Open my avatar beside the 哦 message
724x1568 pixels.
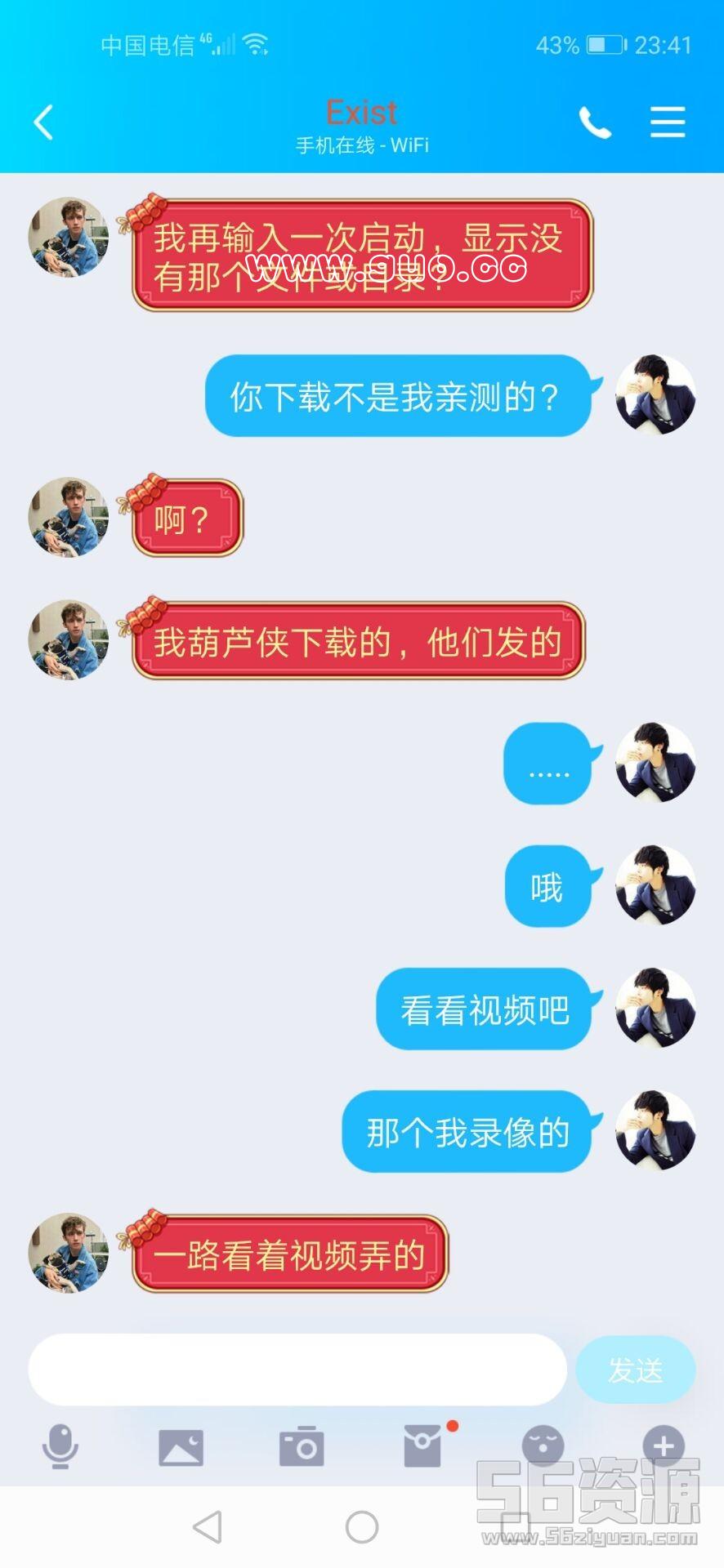click(655, 885)
